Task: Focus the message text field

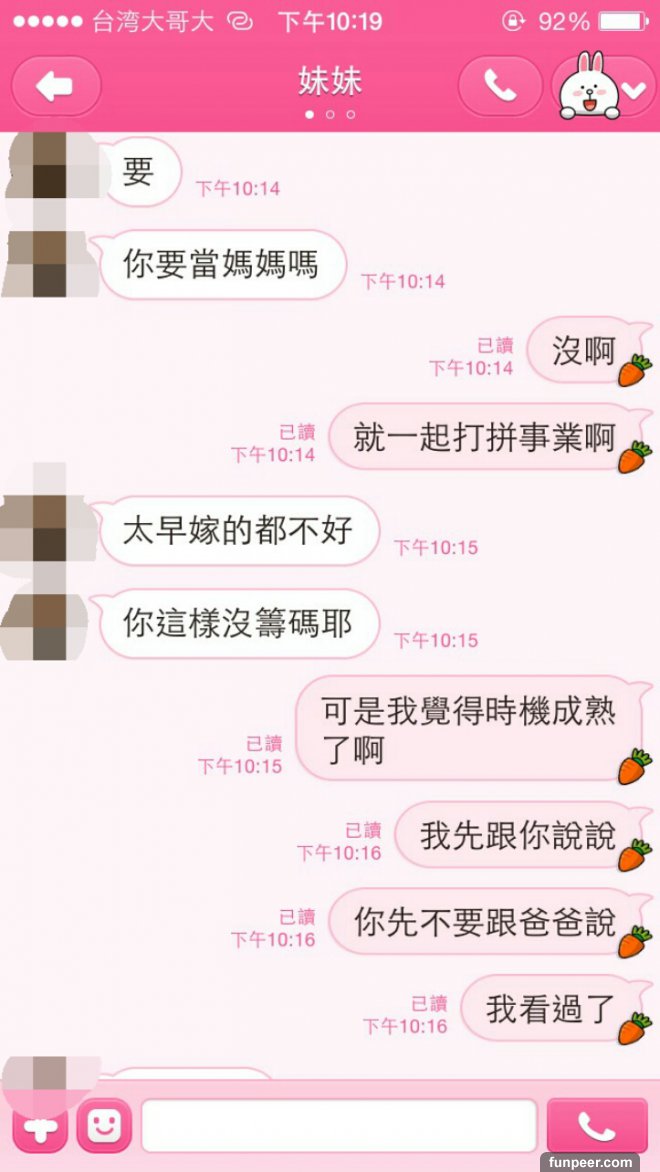Action: point(339,1126)
